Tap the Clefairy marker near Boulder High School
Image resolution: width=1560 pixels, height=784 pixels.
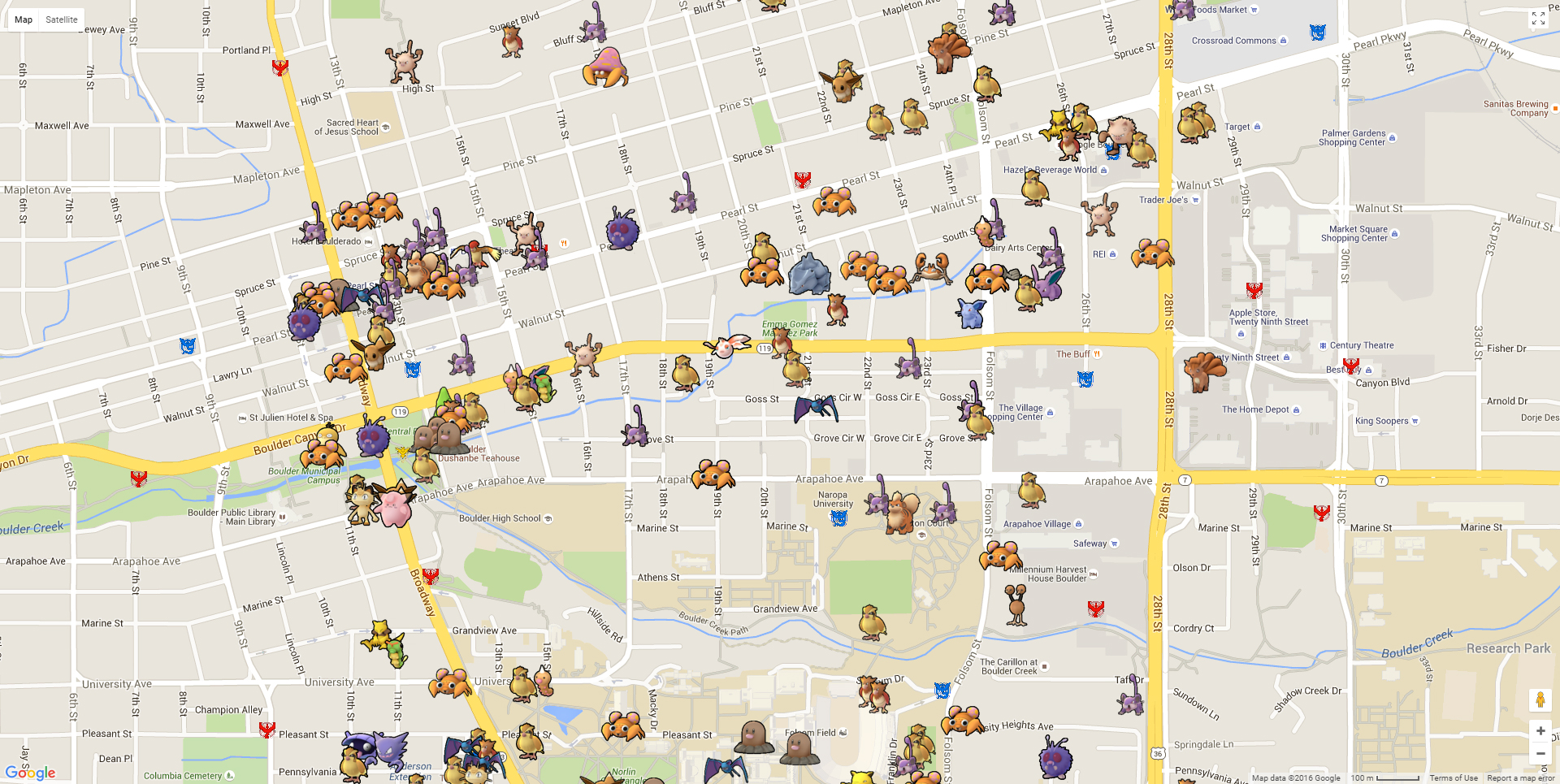(395, 505)
